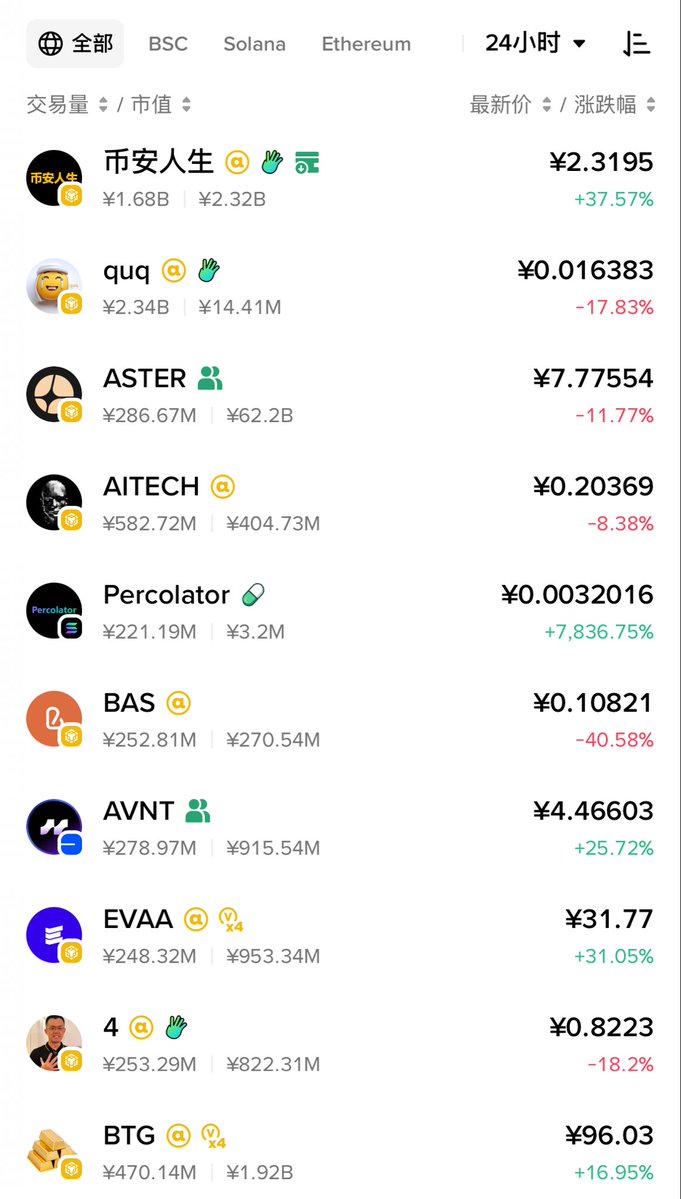Open the 币安人生 token row

340,178
